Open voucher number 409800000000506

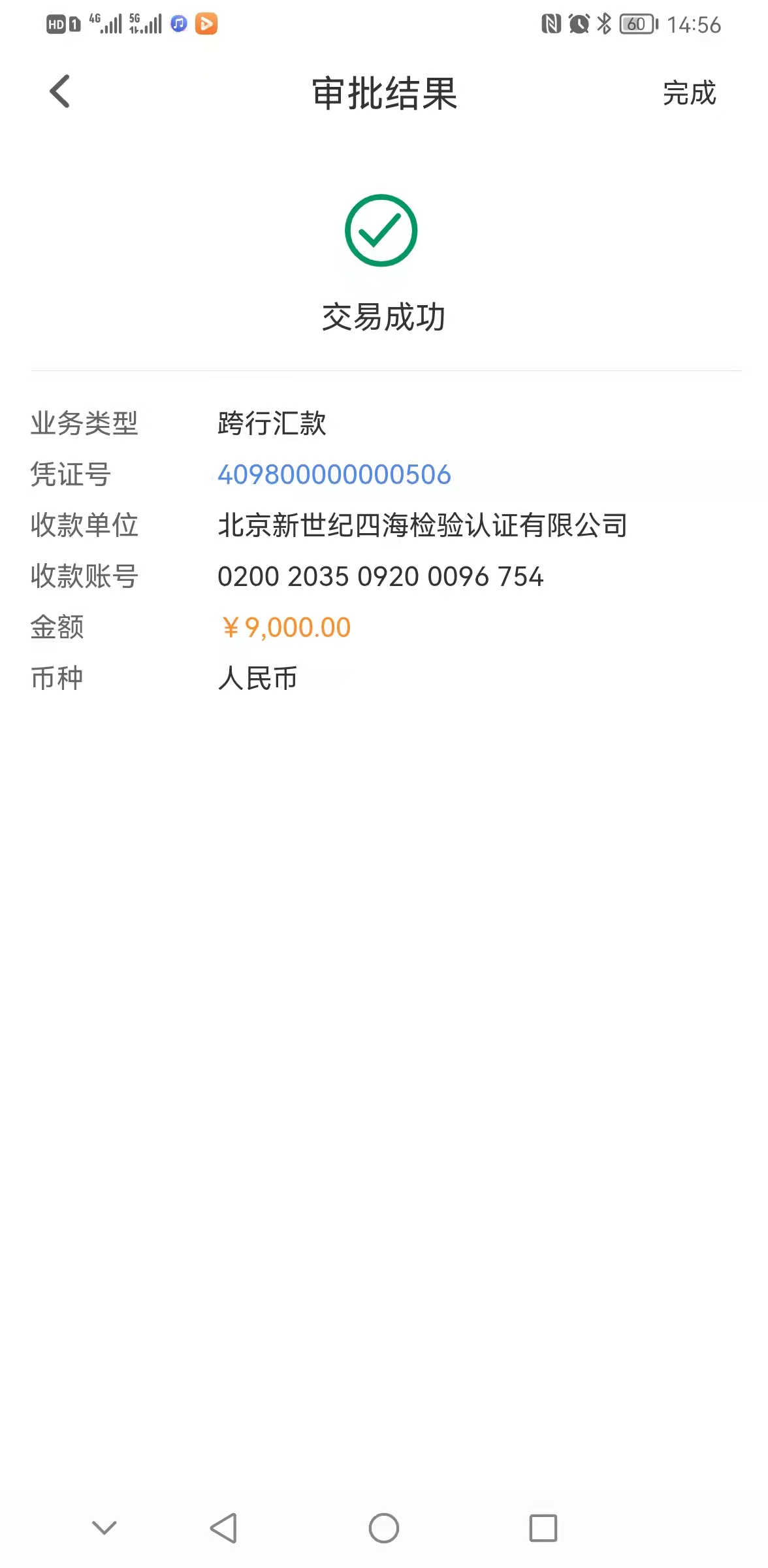[x=334, y=475]
